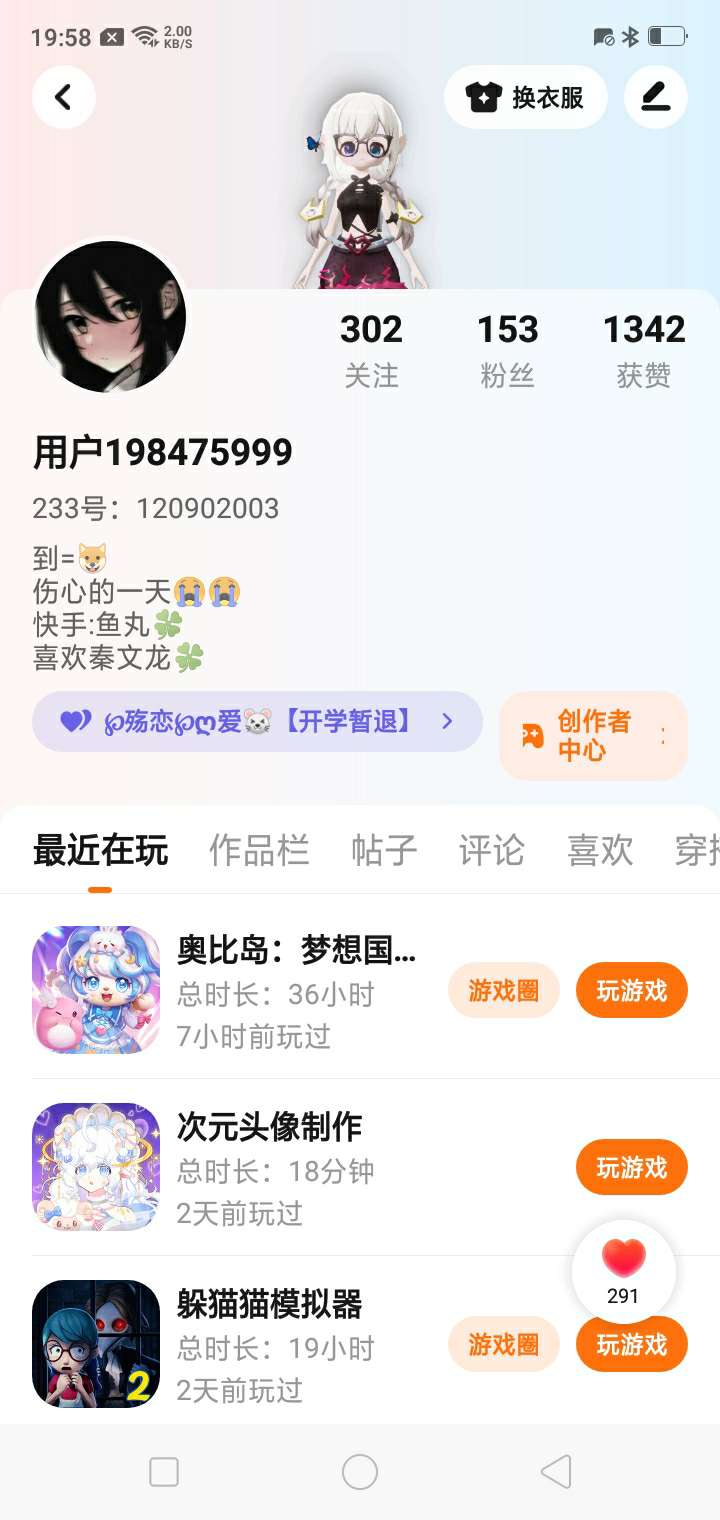Go back using the top-left arrow
This screenshot has height=1520, width=720.
click(64, 97)
